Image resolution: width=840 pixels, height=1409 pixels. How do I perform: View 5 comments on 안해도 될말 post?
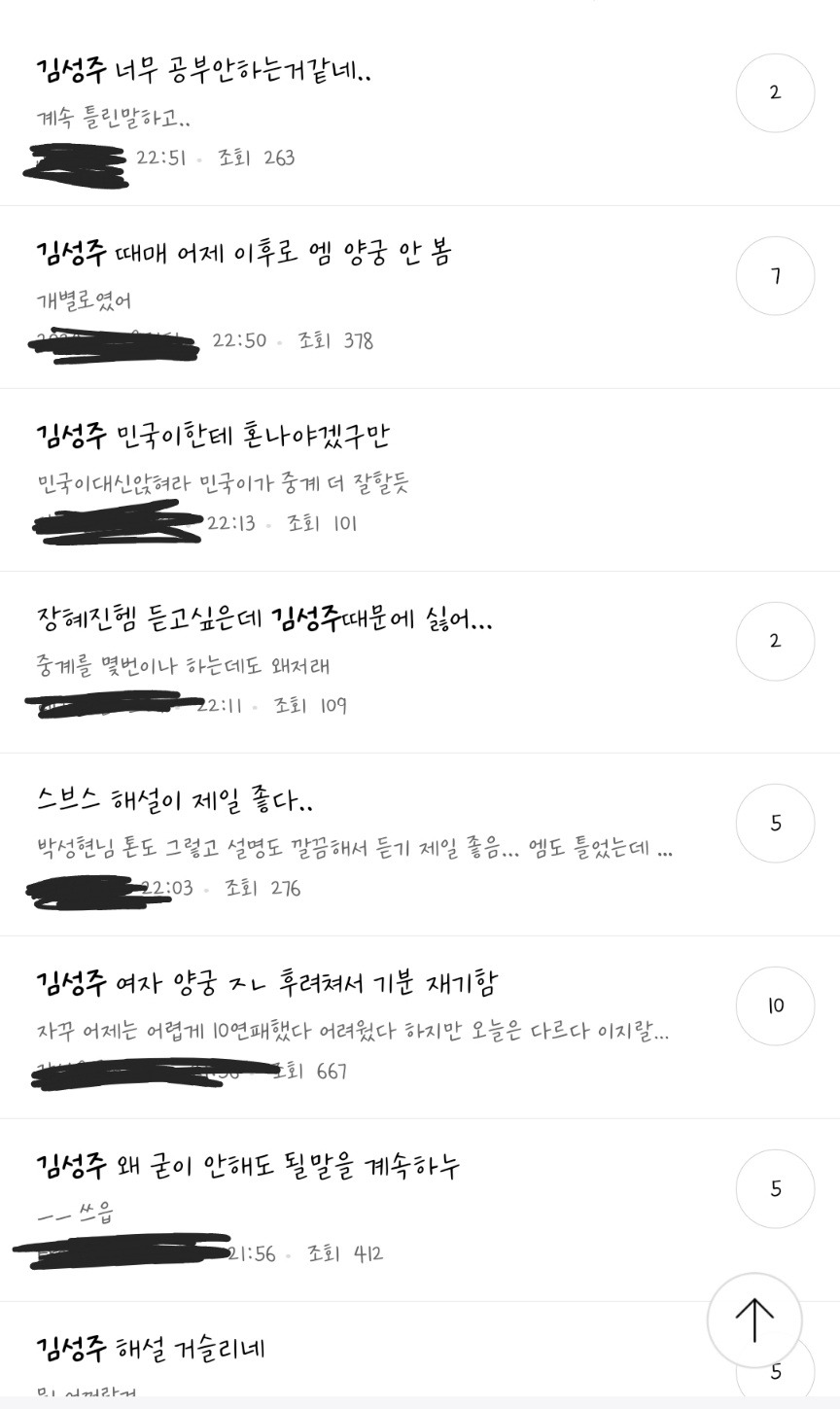775,1188
